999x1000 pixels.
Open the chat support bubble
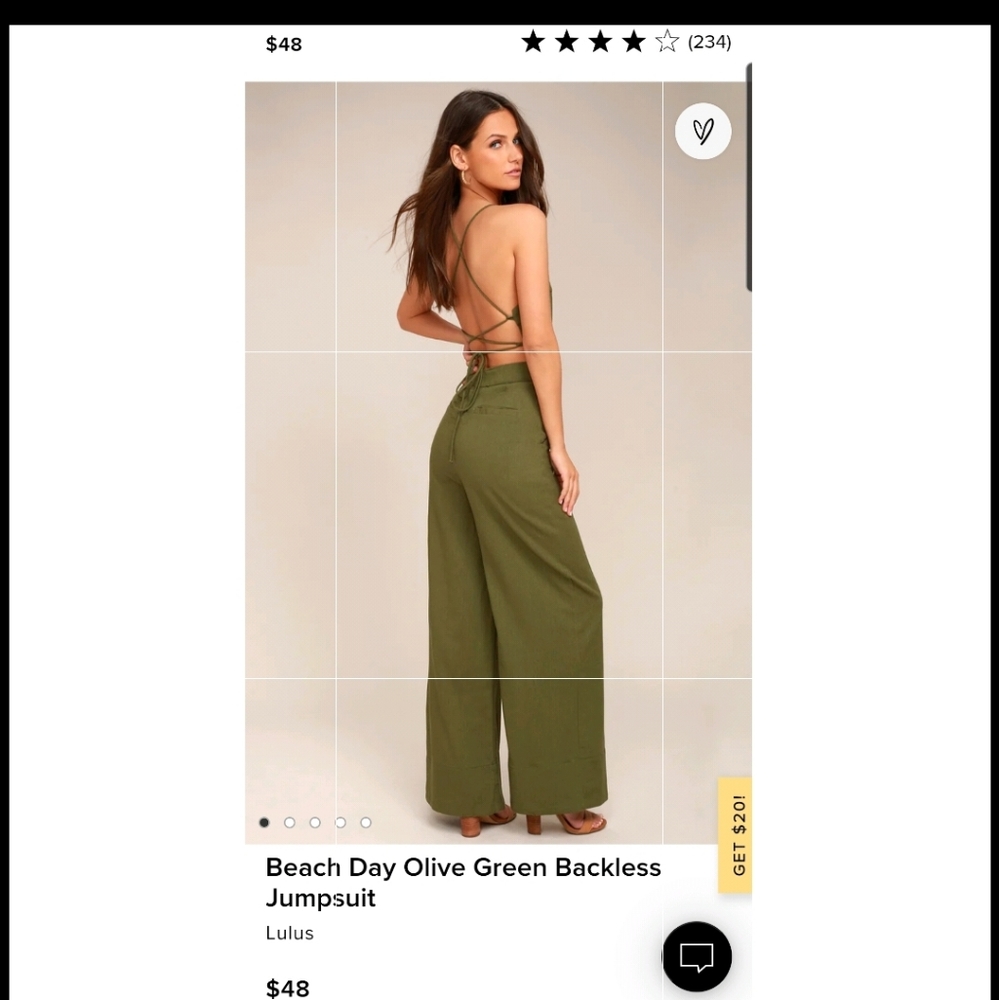point(695,956)
